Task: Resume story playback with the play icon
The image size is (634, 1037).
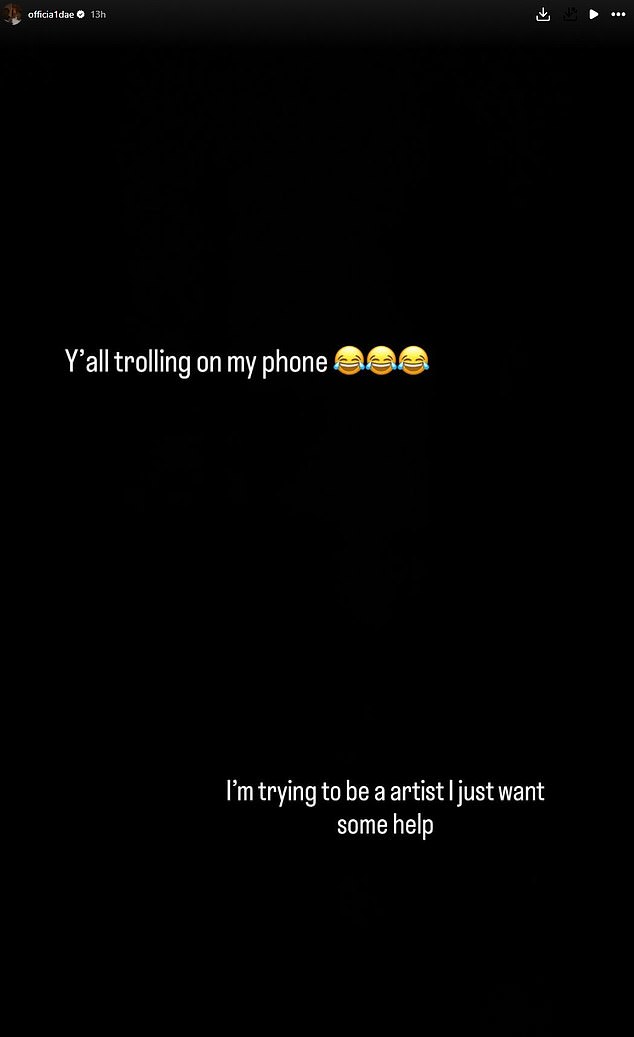Action: (594, 15)
